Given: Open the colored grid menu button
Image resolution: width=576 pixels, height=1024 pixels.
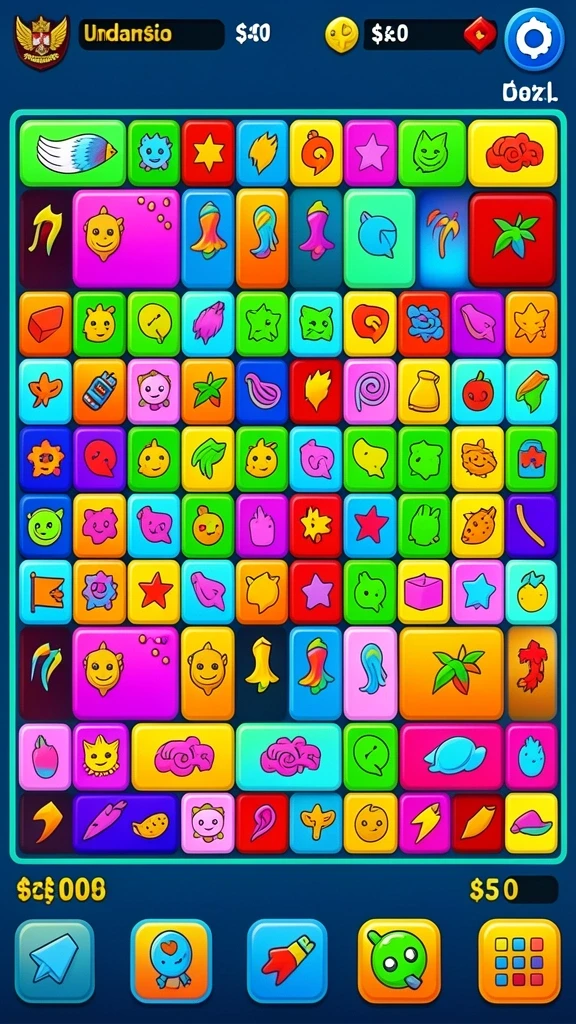Looking at the screenshot, I should point(519,961).
